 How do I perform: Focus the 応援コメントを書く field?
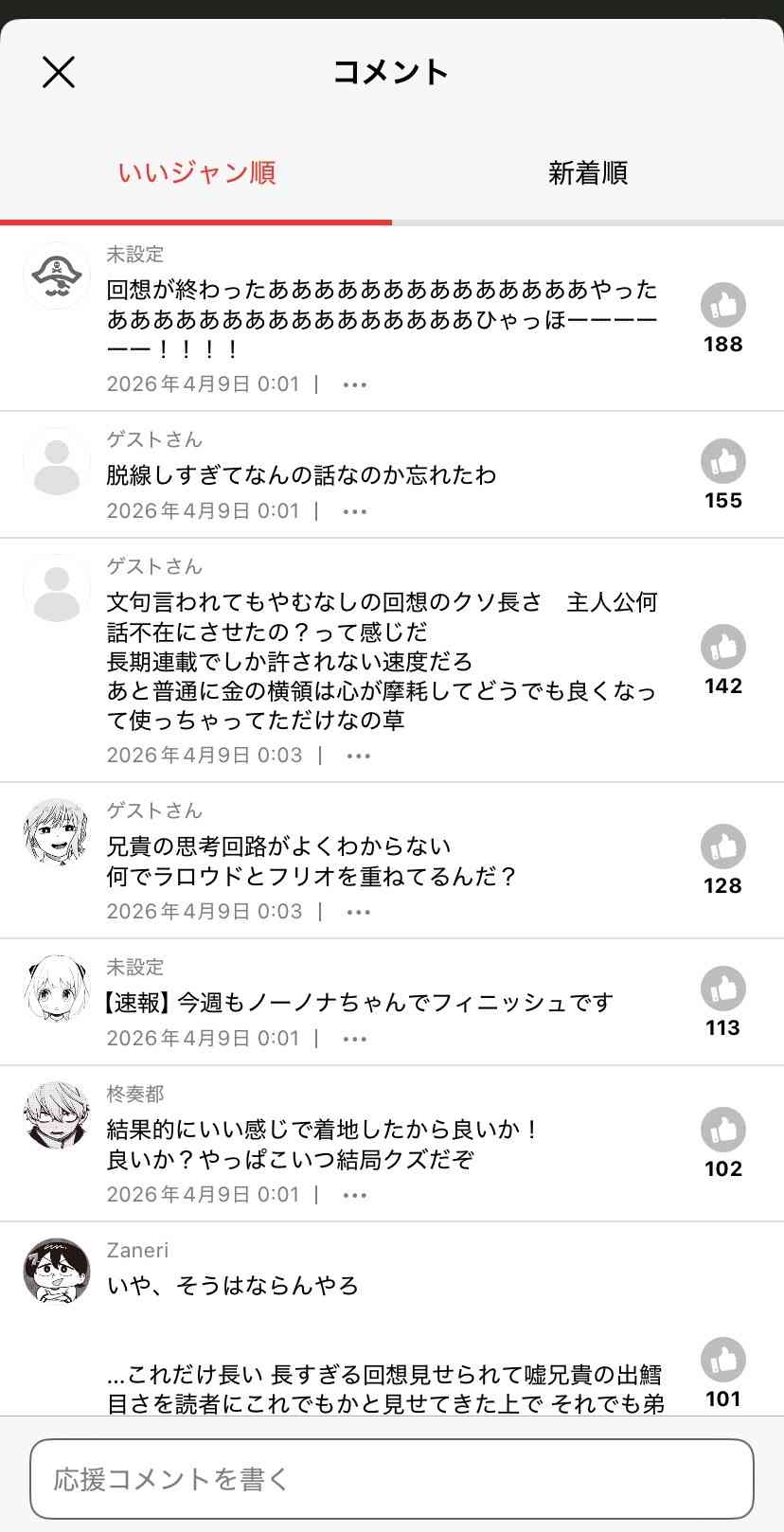tap(392, 1479)
